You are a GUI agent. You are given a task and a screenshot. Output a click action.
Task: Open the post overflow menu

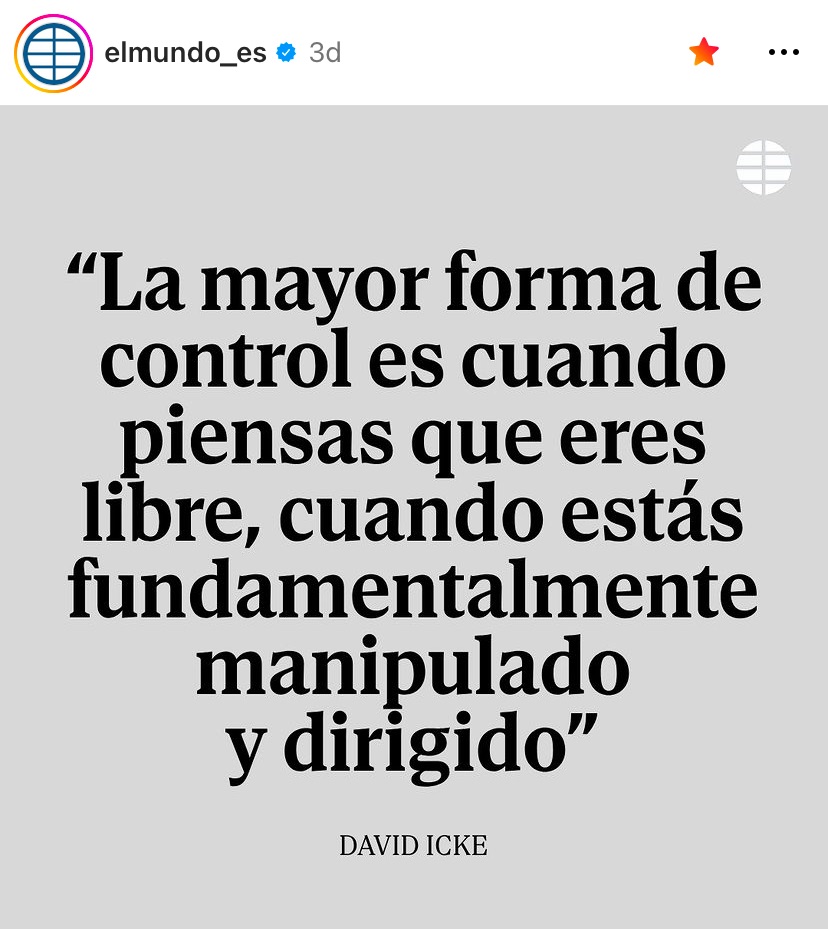783,52
